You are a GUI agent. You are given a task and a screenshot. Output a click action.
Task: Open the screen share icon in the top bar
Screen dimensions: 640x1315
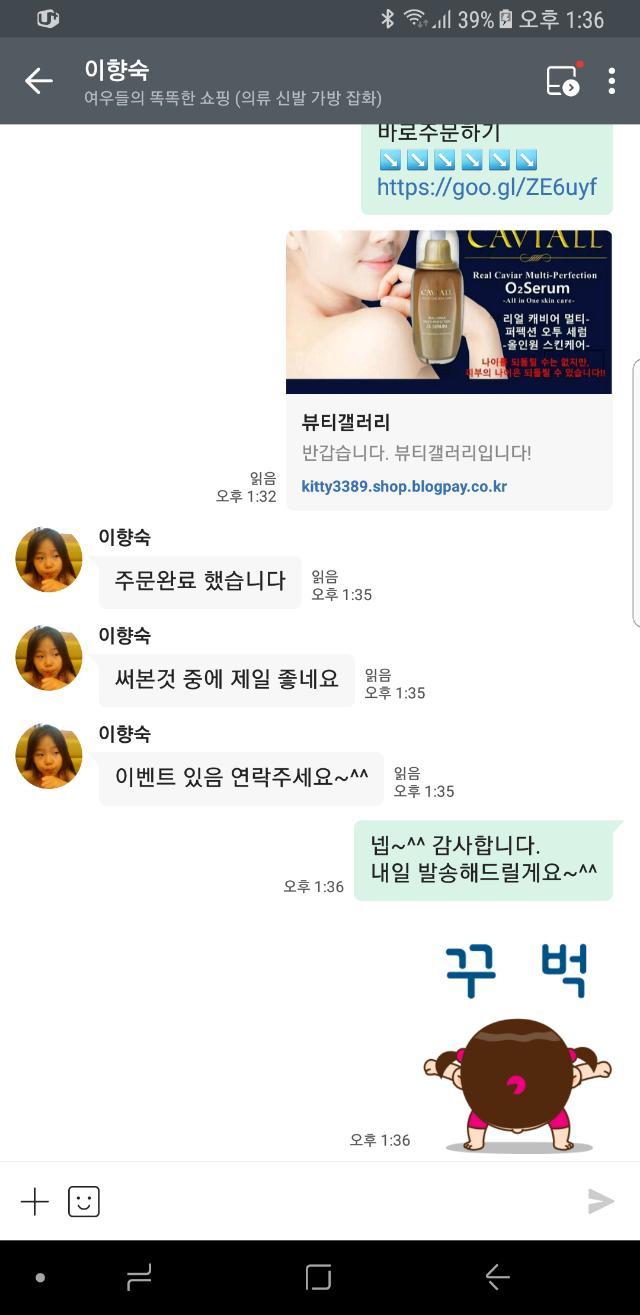[x=563, y=81]
